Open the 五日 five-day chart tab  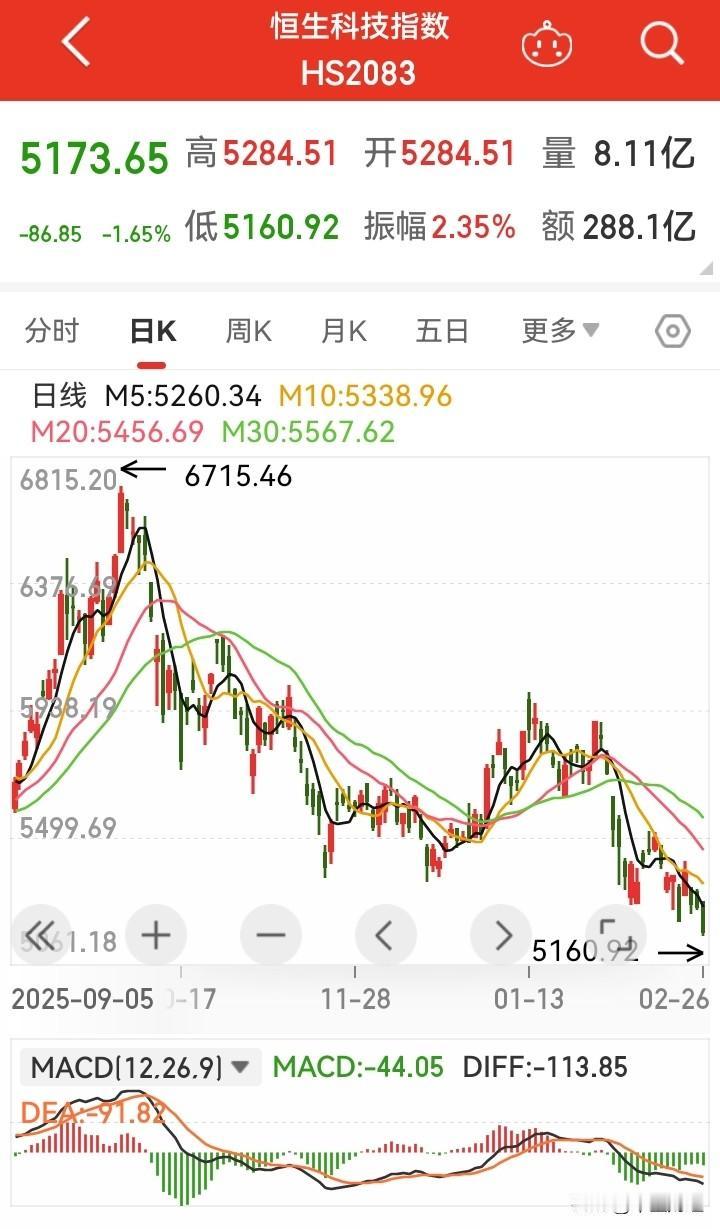point(441,330)
